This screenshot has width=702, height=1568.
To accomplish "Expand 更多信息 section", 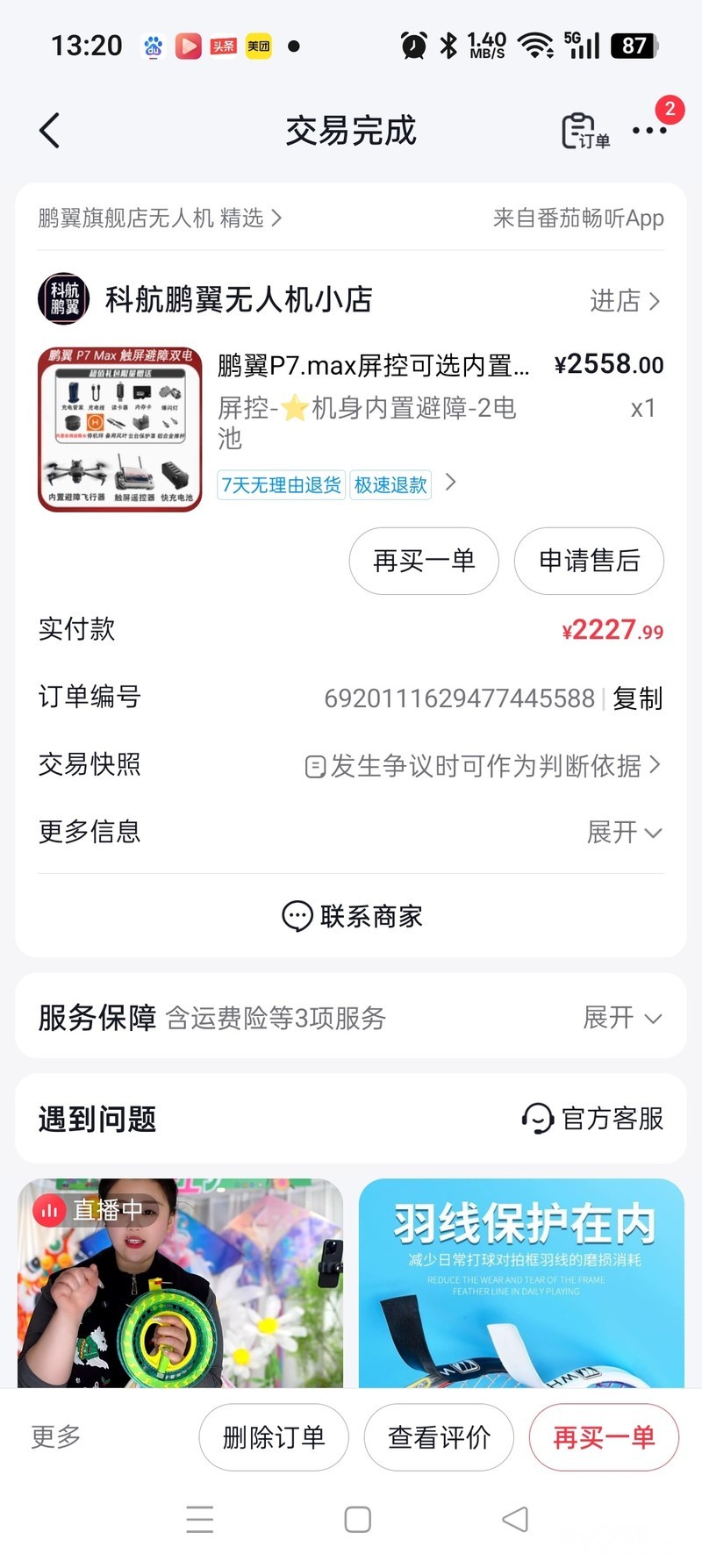I will coord(624,832).
